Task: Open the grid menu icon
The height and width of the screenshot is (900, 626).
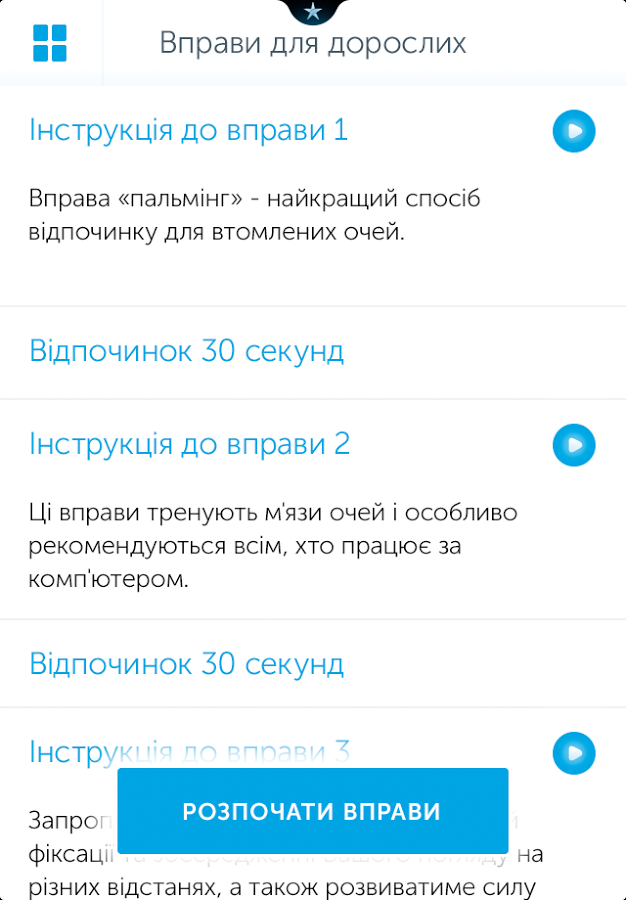Action: pos(49,43)
